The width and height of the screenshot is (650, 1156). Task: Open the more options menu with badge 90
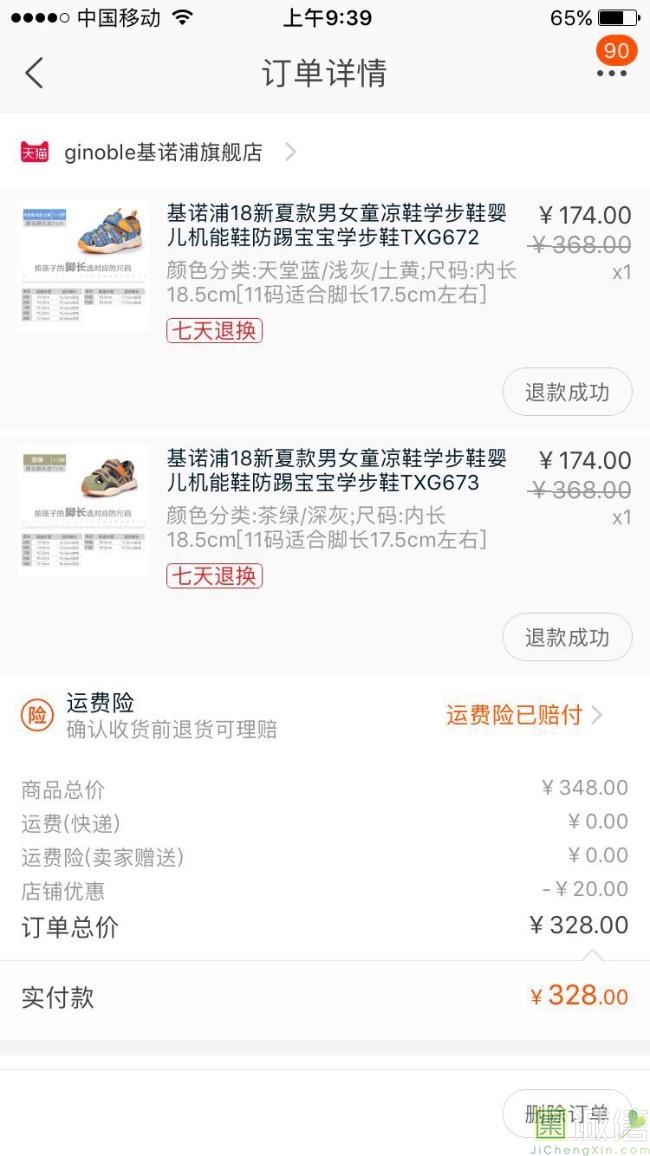point(611,72)
